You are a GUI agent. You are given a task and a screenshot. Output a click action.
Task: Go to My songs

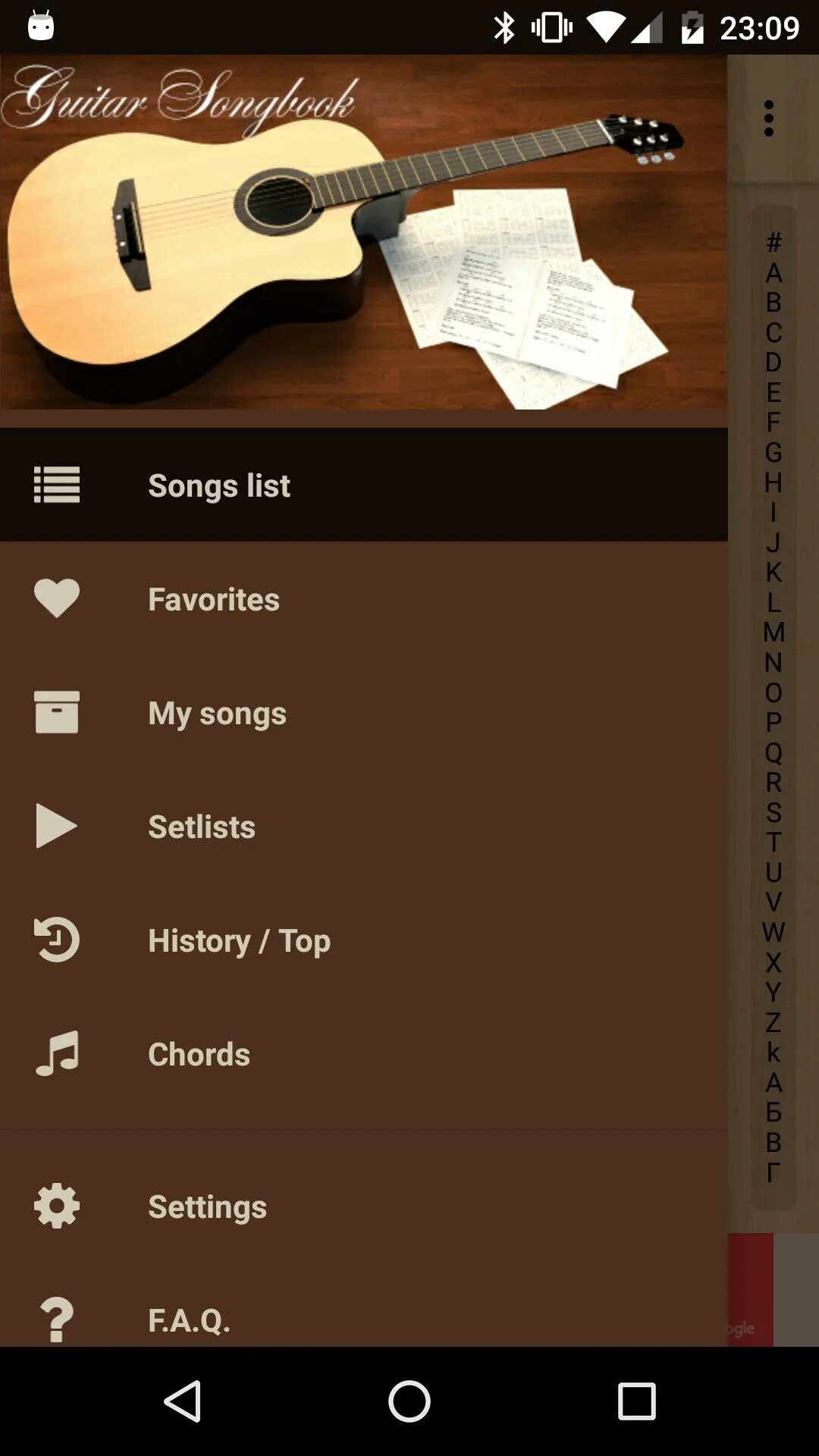364,712
